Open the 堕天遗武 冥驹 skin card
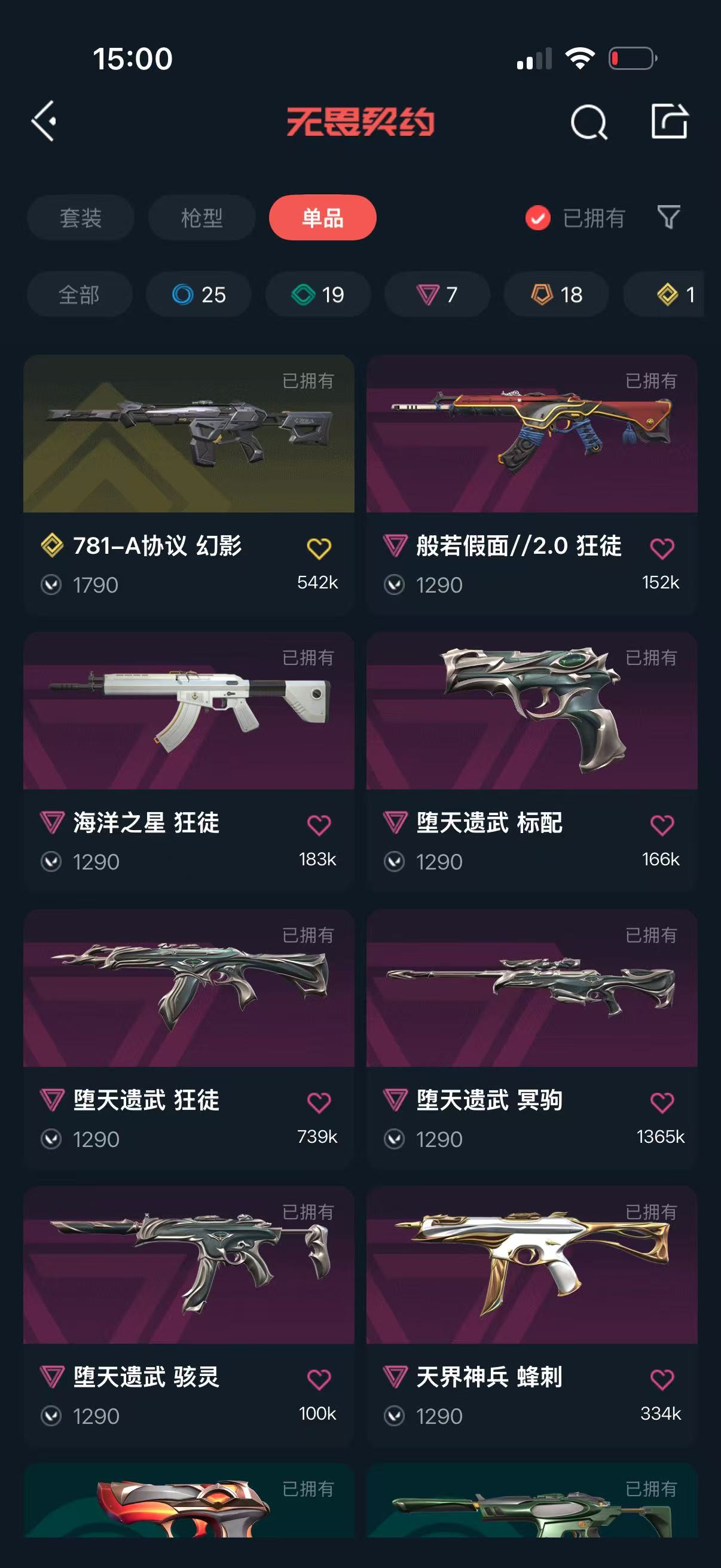The width and height of the screenshot is (721, 1568). pos(531,988)
